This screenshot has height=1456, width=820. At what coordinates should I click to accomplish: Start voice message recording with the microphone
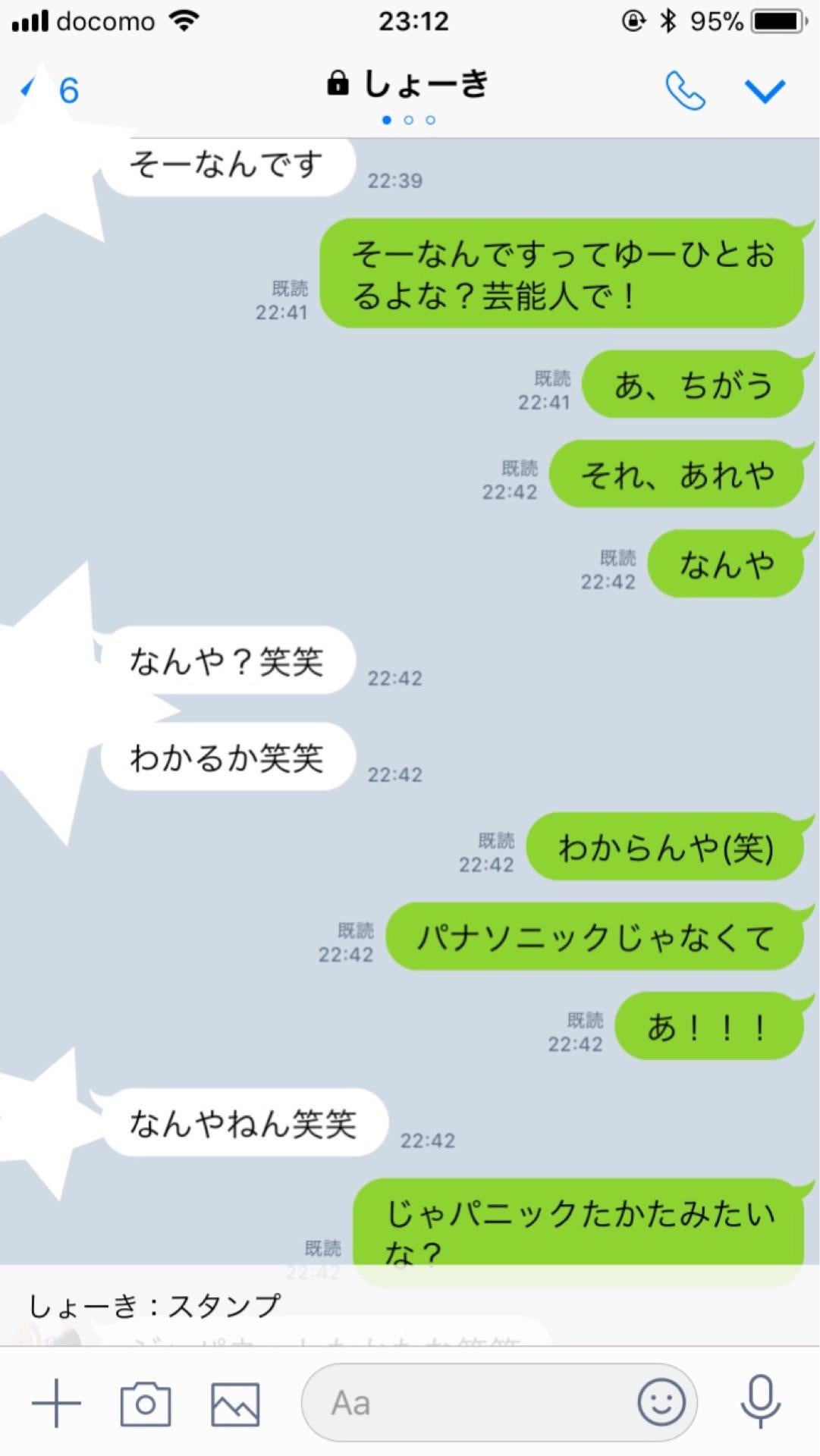(x=761, y=1401)
